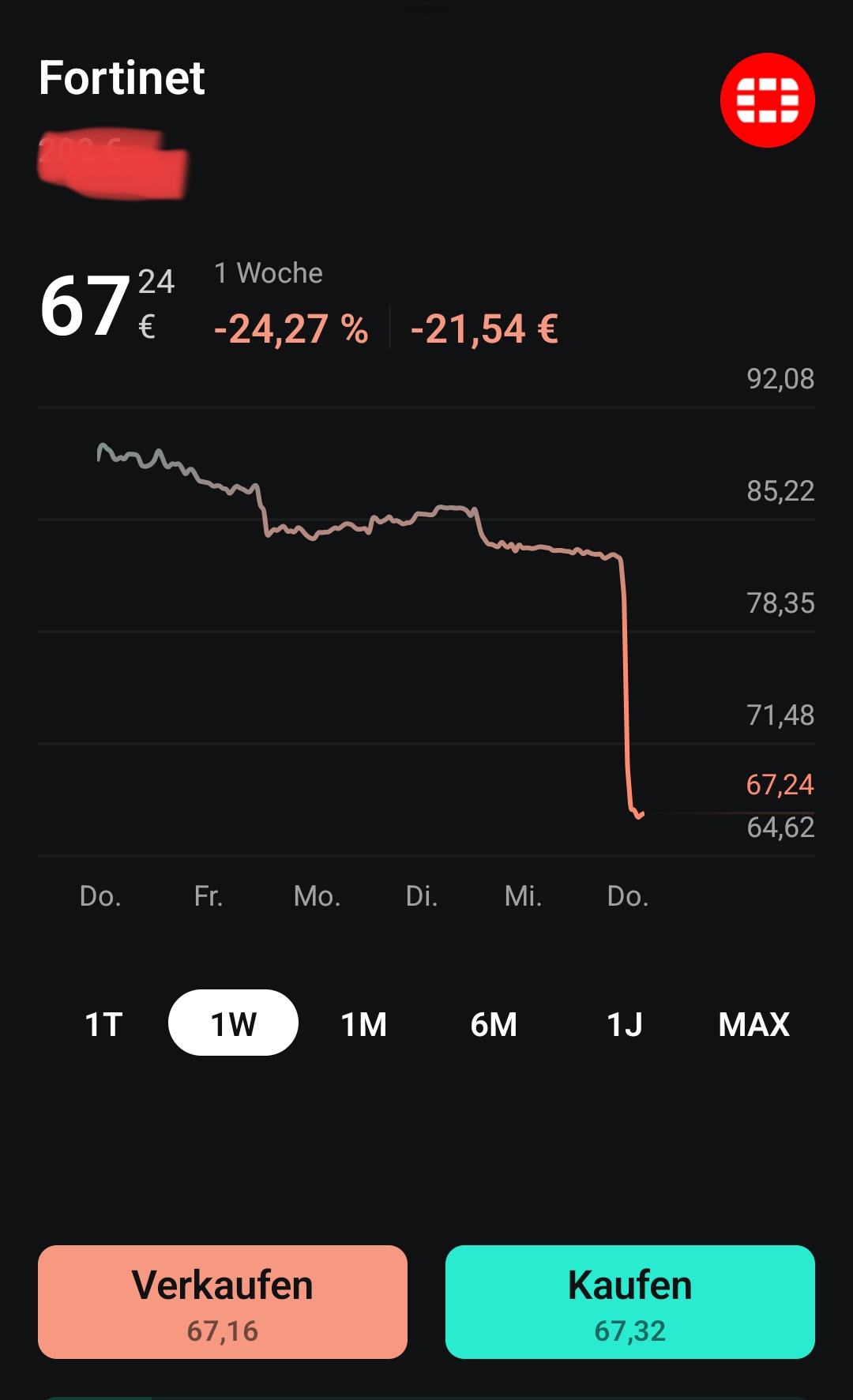The image size is (853, 1400).
Task: Tap Kaufen to buy Fortinet
Action: tap(629, 1301)
